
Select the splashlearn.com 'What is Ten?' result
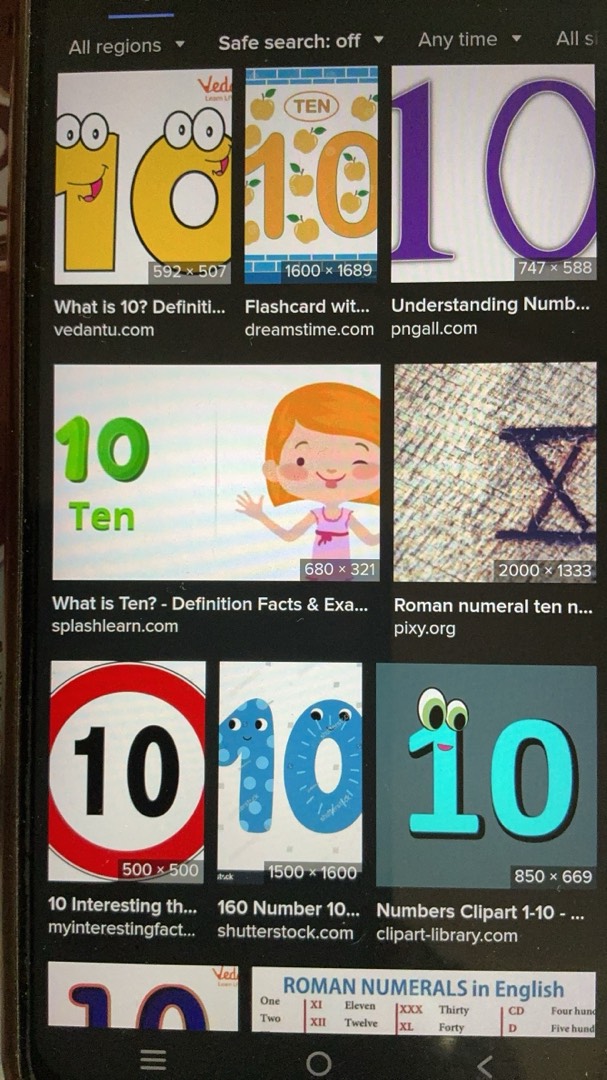point(216,472)
